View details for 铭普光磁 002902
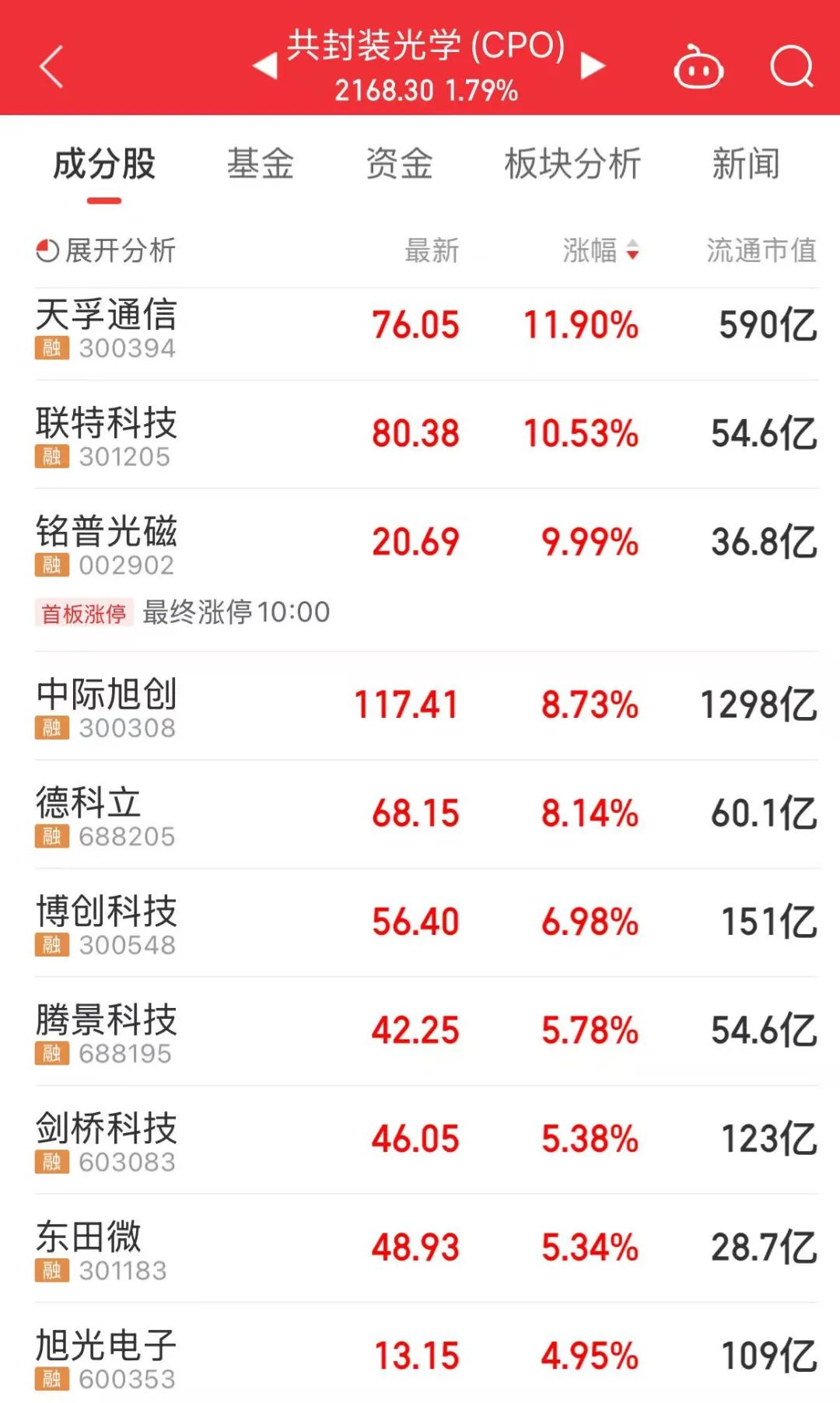840x1403 pixels. tap(107, 545)
